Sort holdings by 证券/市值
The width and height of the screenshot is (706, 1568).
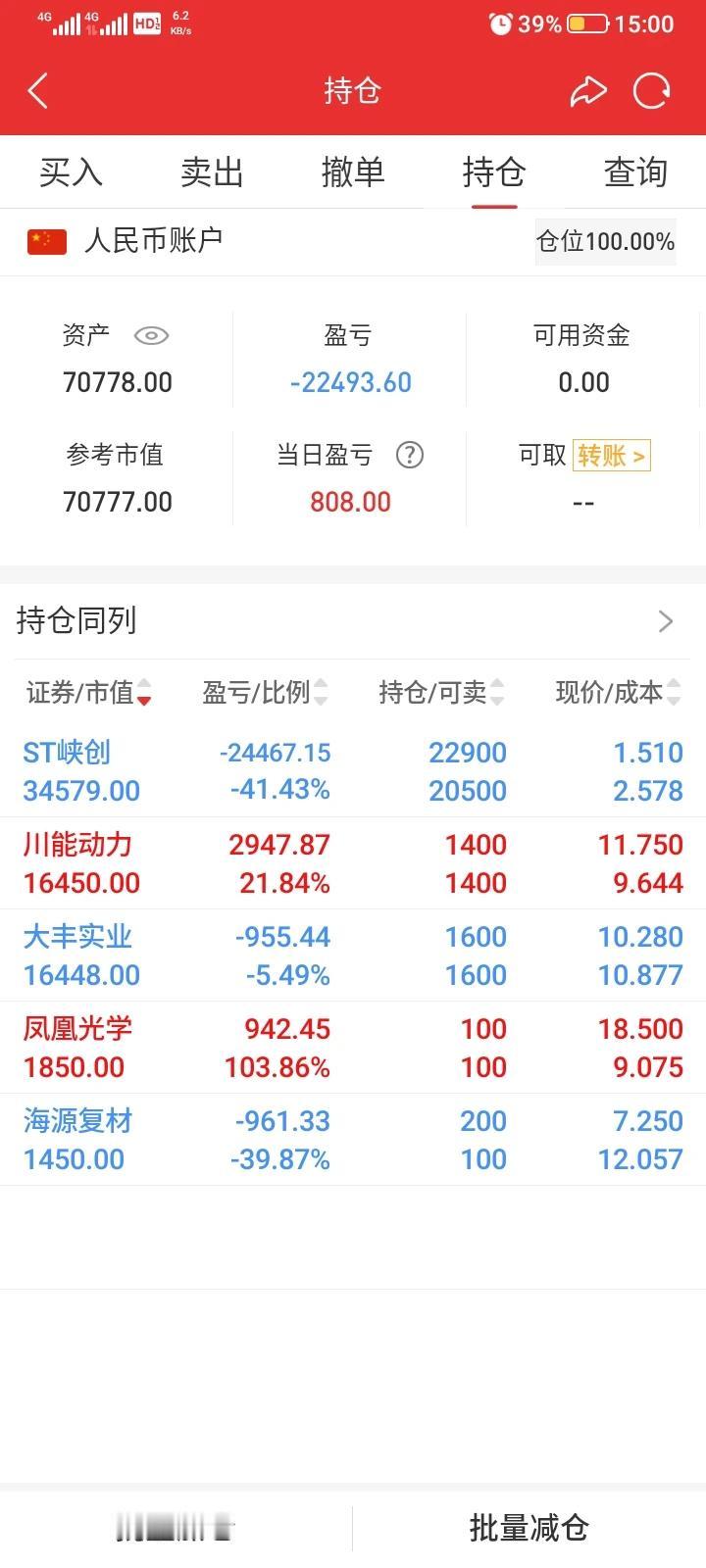[x=88, y=693]
